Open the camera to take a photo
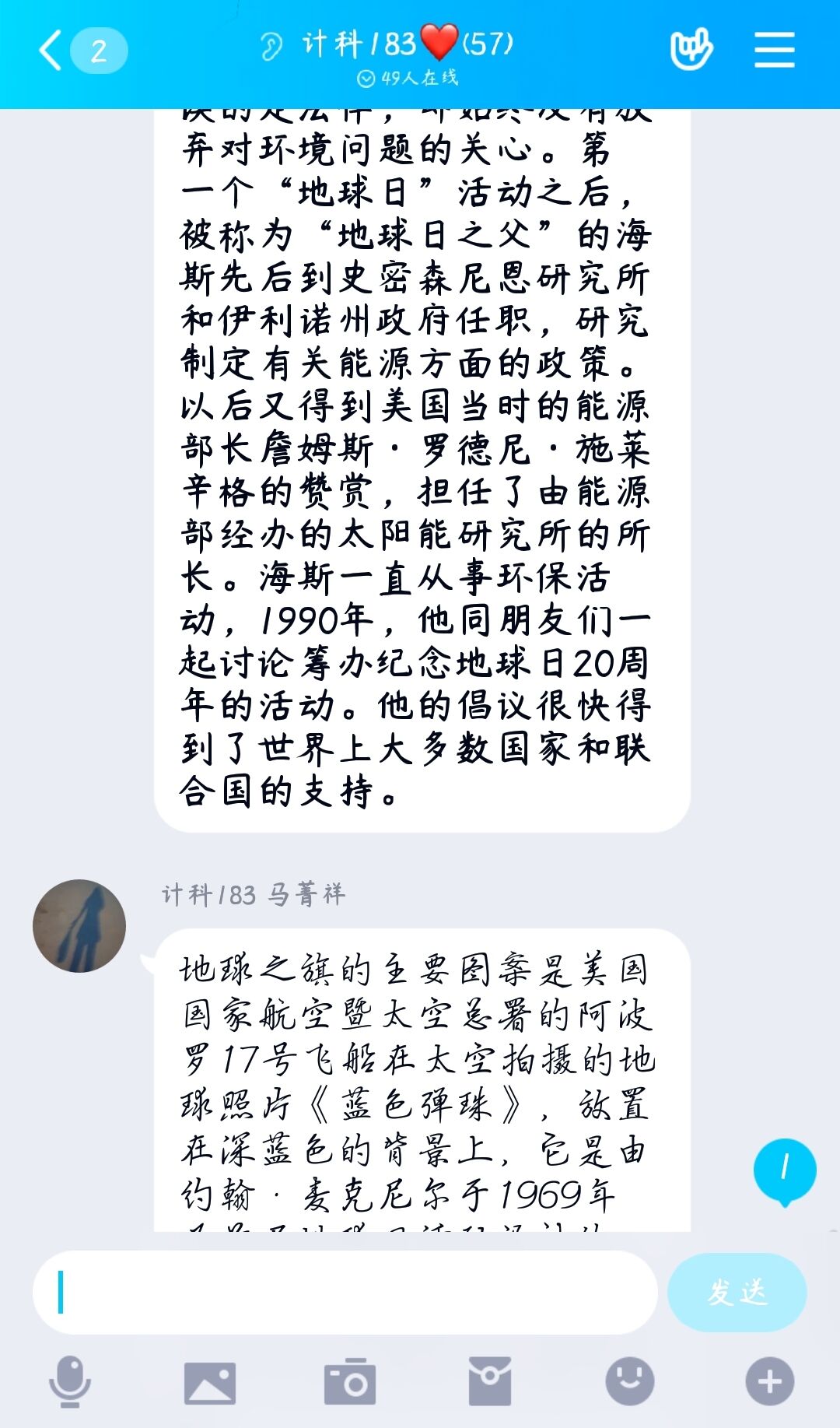Screen dimensions: 840x1428 (x=349, y=1383)
